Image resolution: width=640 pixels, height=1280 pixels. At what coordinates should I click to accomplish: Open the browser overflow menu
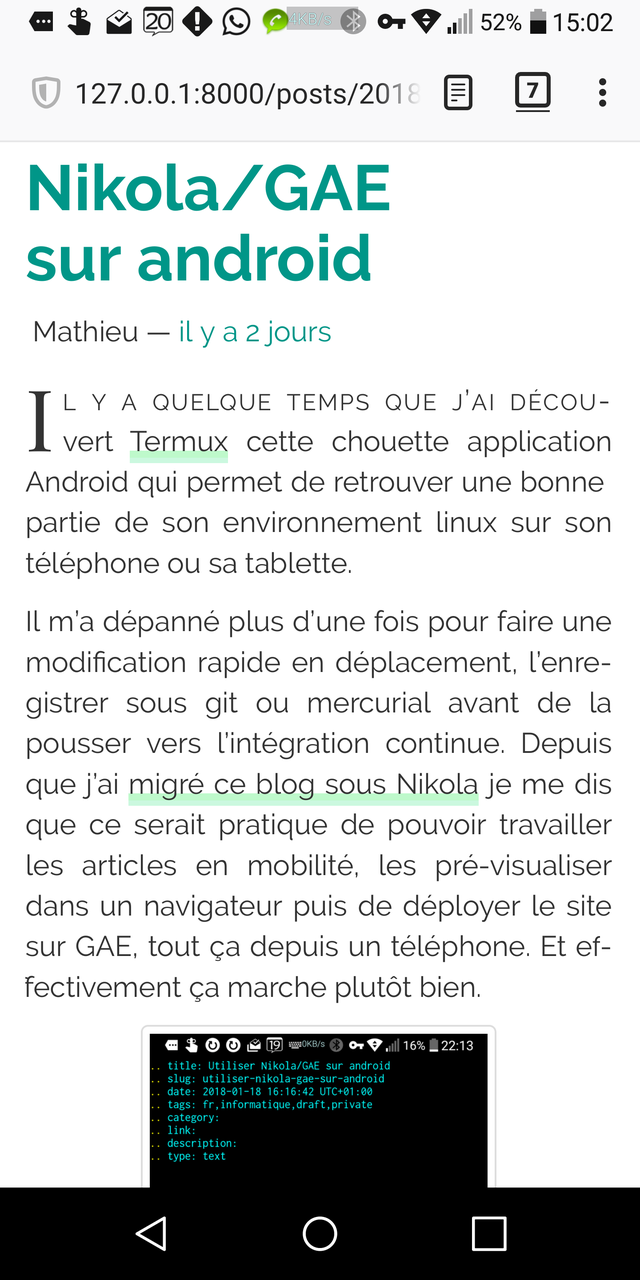coord(602,94)
